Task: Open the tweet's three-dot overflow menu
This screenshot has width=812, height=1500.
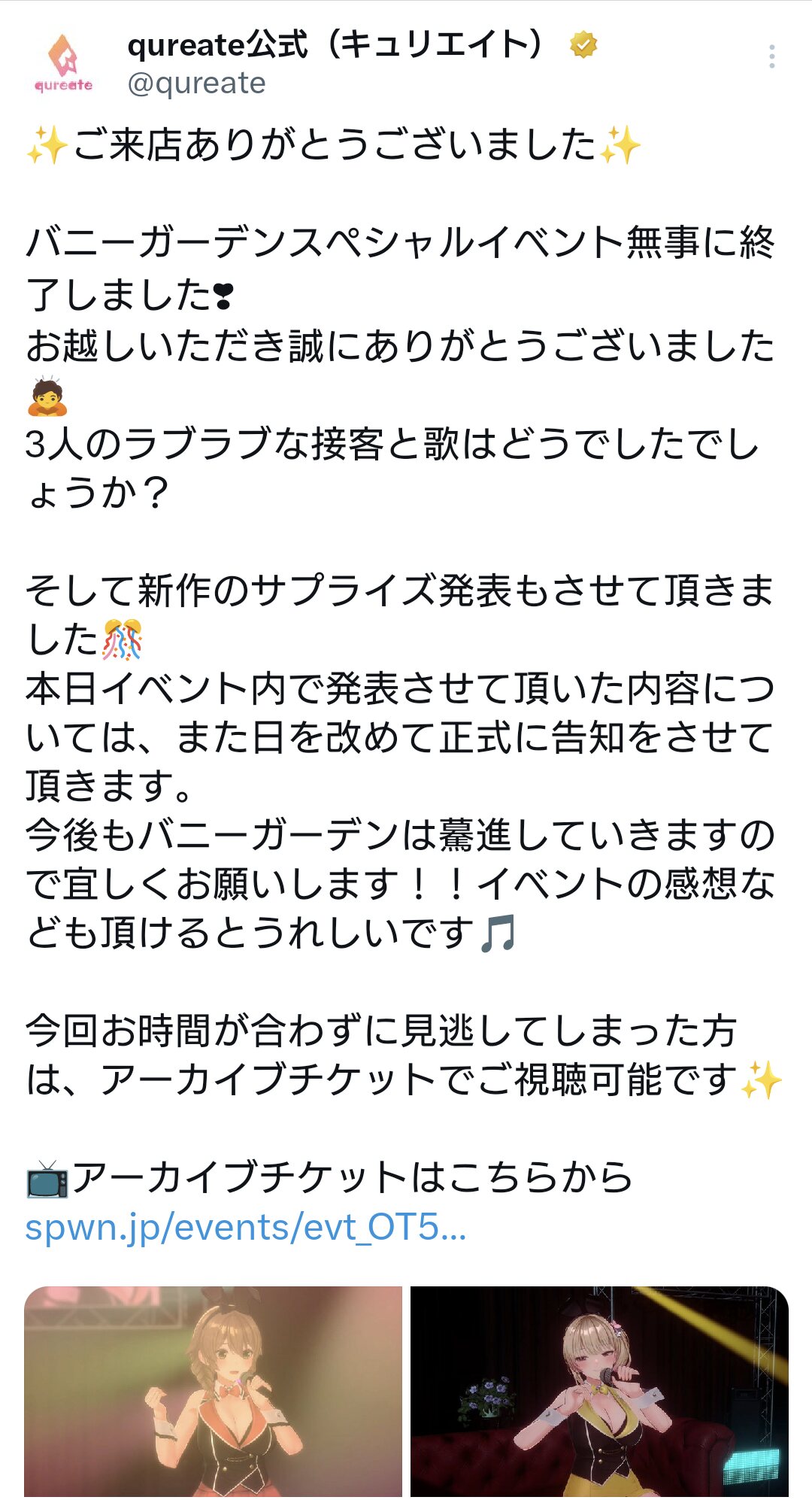Action: point(771,57)
